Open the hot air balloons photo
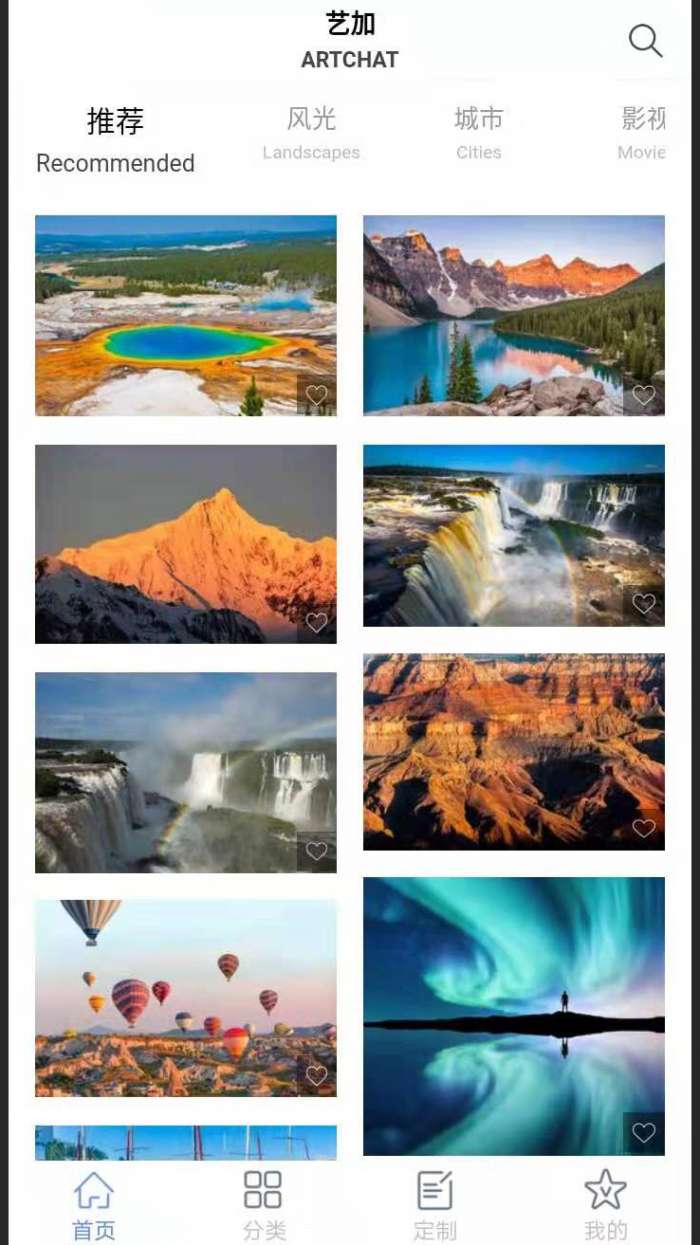The height and width of the screenshot is (1245, 700). [185, 997]
